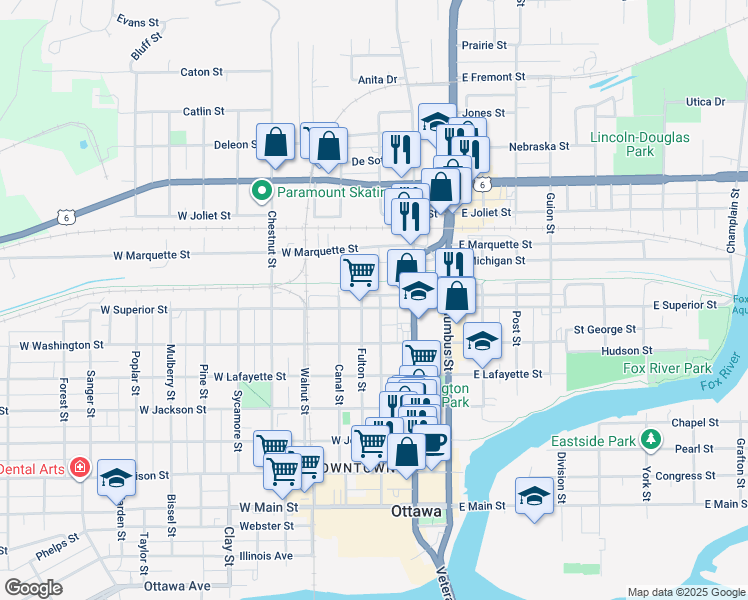This screenshot has width=748, height=600.
Task: Open the leftmost shopping bag marker on Deleon St
Action: pos(275,143)
